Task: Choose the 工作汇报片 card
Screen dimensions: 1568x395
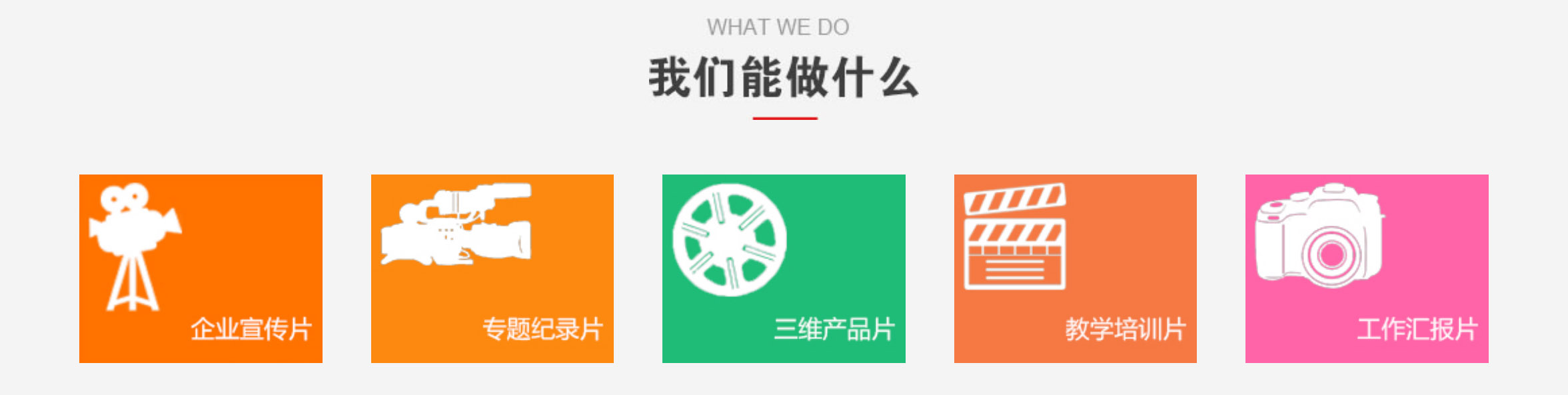Action: tap(1366, 268)
